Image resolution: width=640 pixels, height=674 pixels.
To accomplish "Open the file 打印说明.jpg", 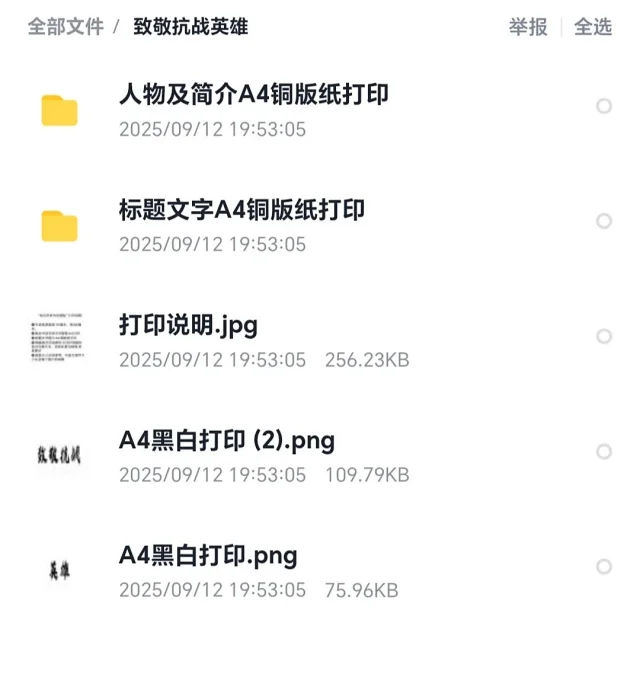I will click(x=188, y=325).
